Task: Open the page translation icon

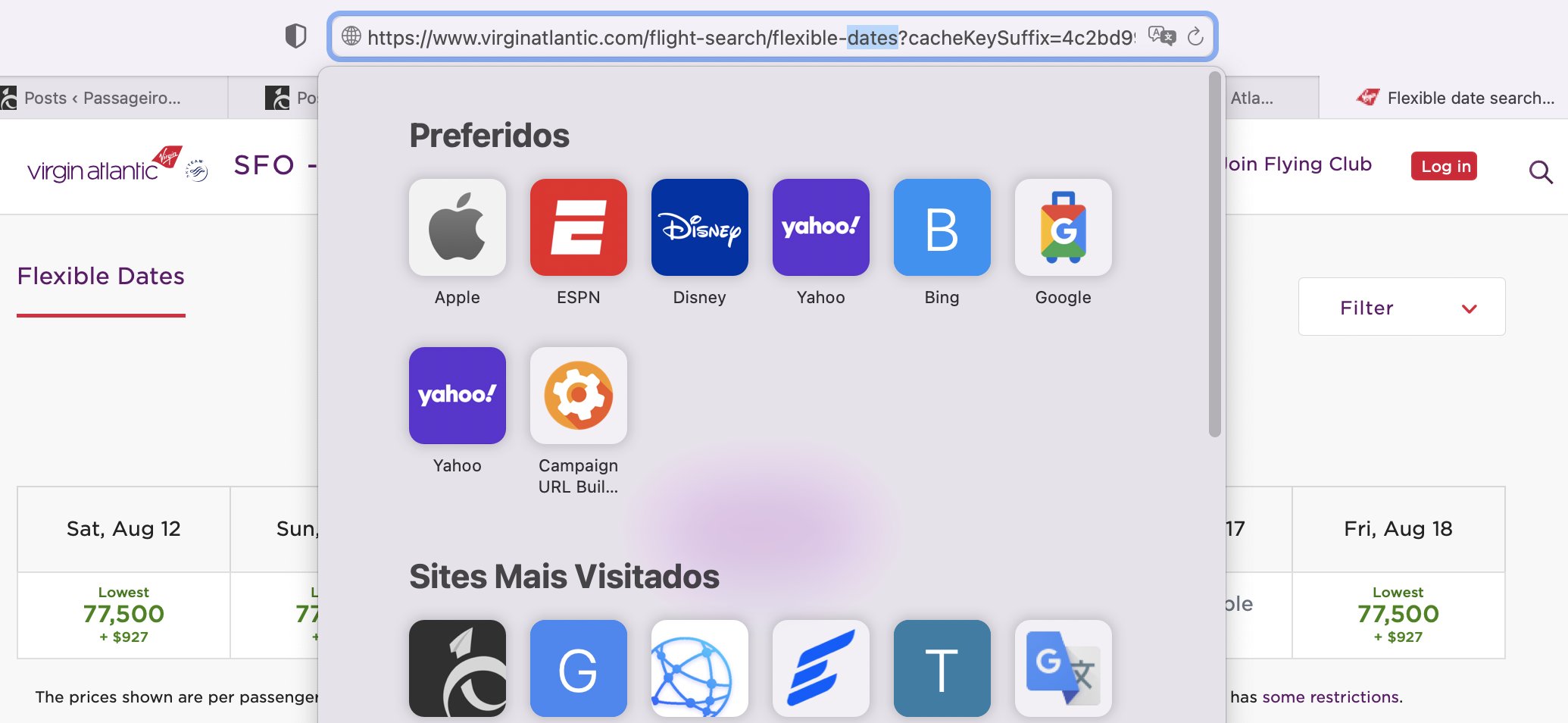Action: 1161,36
